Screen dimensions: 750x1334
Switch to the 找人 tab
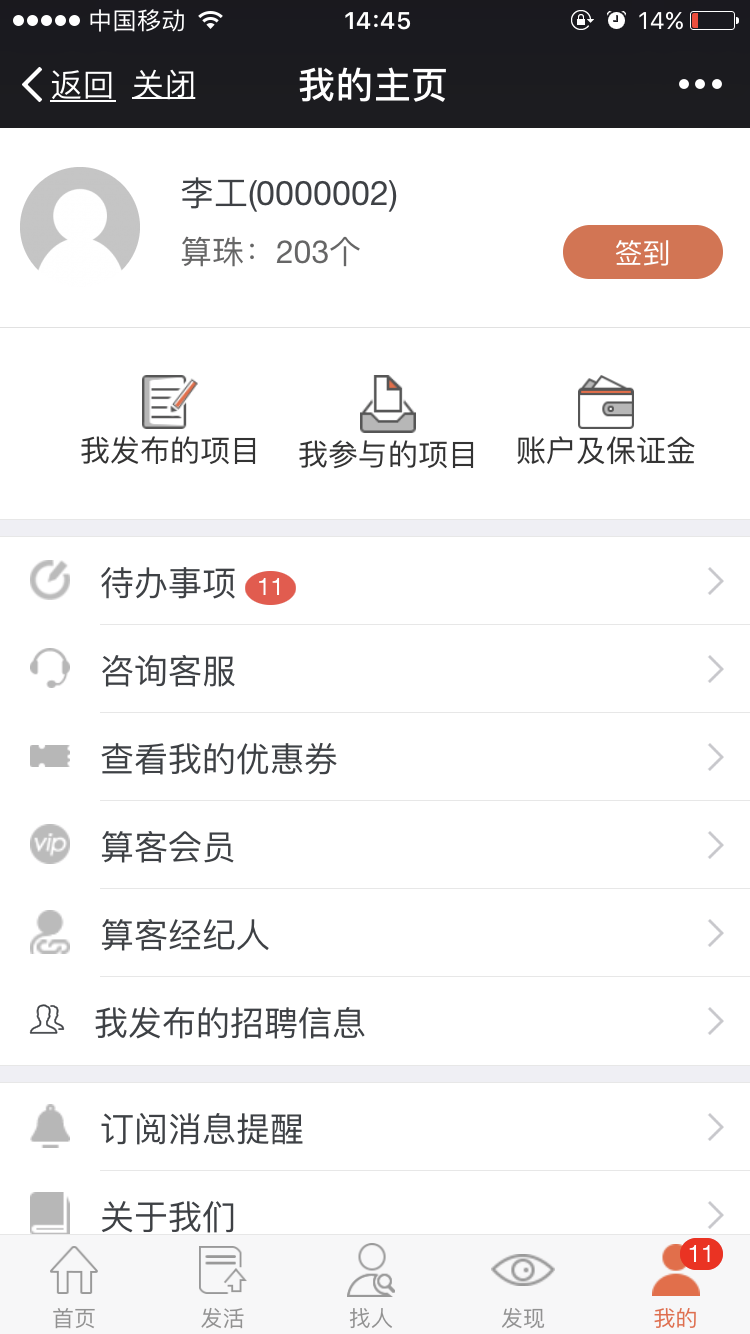tap(371, 1286)
